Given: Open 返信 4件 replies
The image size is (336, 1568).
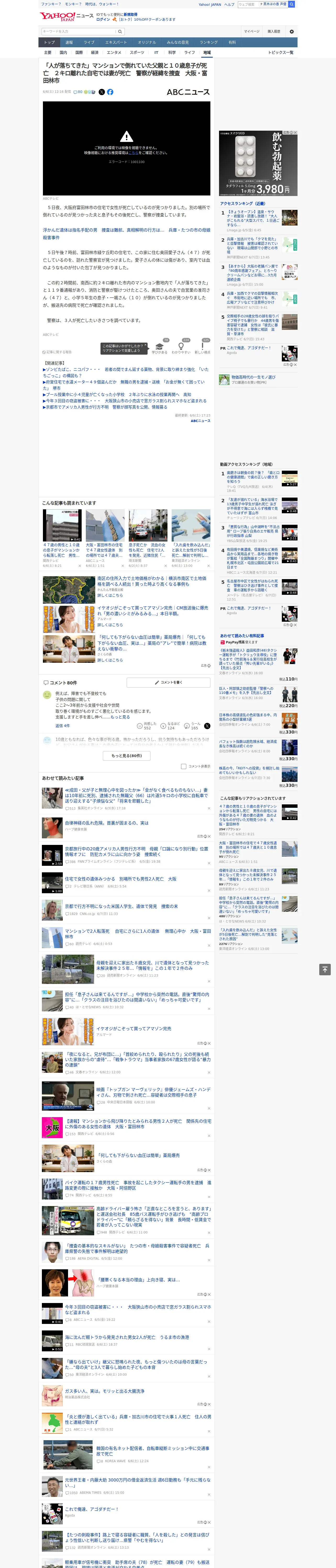Looking at the screenshot, I should tap(62, 725).
